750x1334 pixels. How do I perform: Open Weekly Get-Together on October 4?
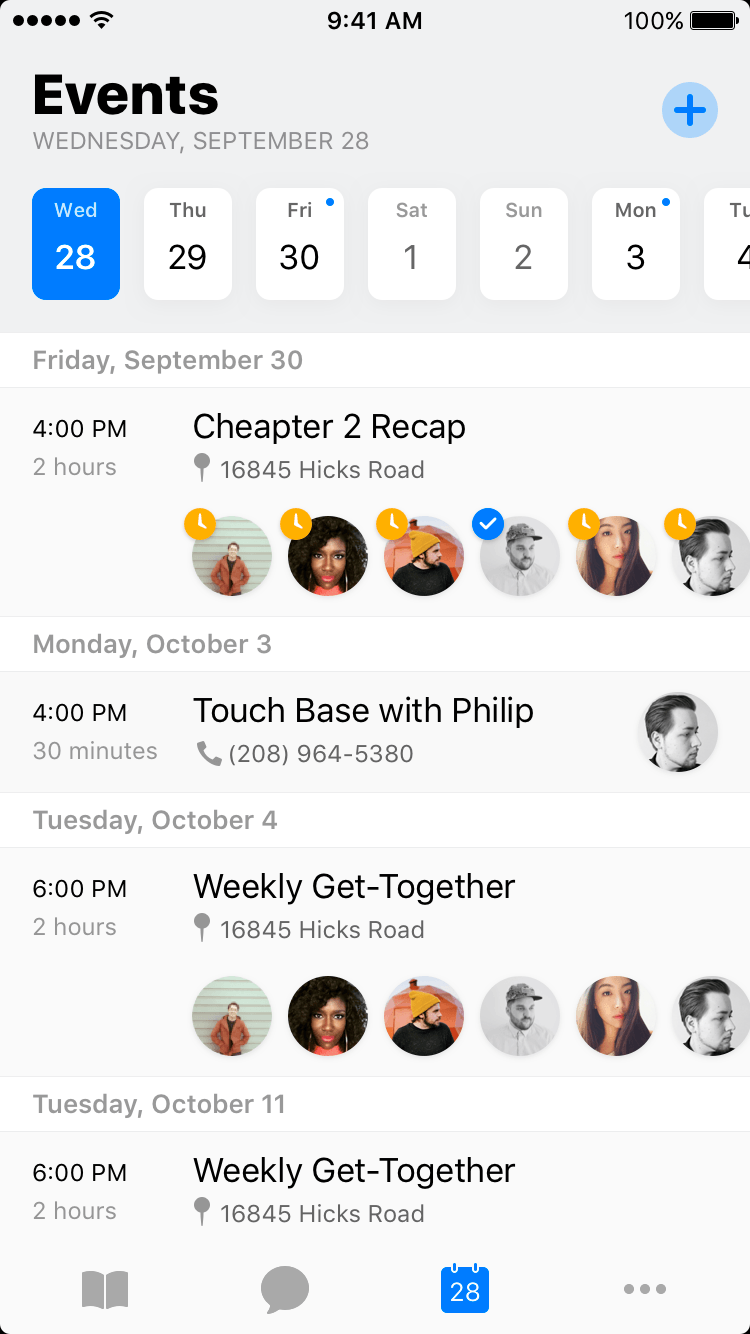point(375,962)
